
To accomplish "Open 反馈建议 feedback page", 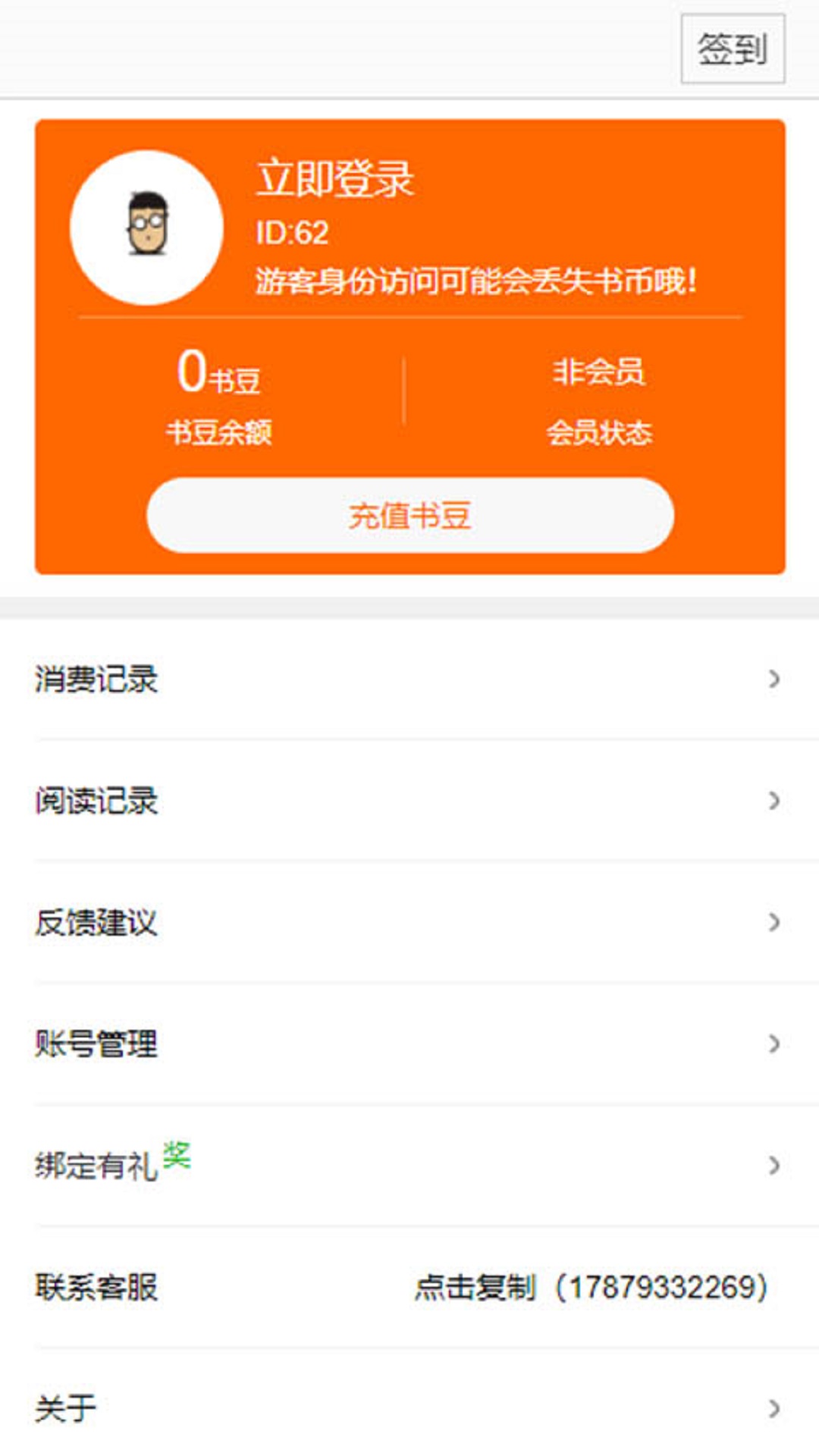I will [x=409, y=922].
